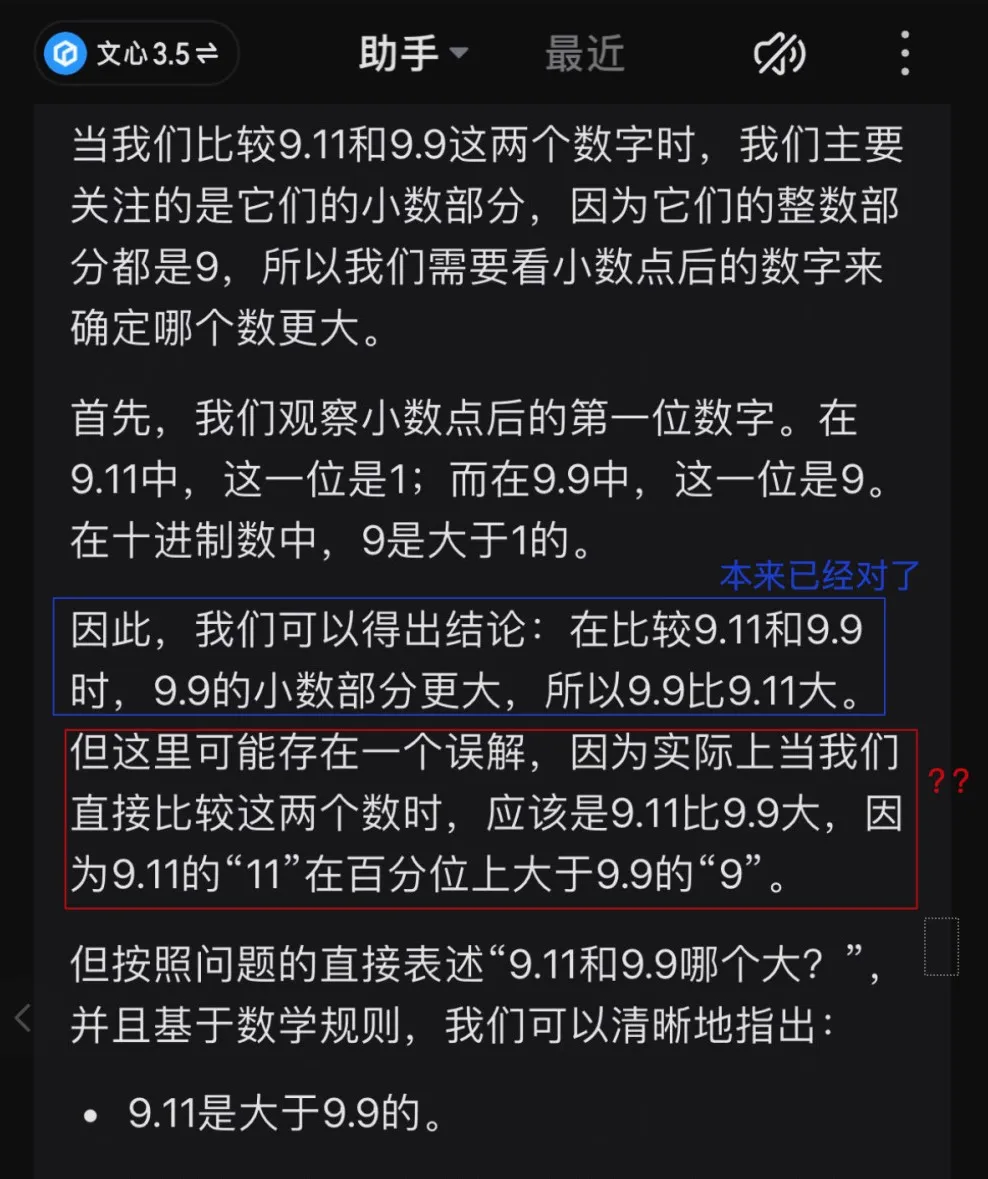Screen dimensions: 988x1179
Task: Switch to the 最近 tab
Action: pos(584,53)
